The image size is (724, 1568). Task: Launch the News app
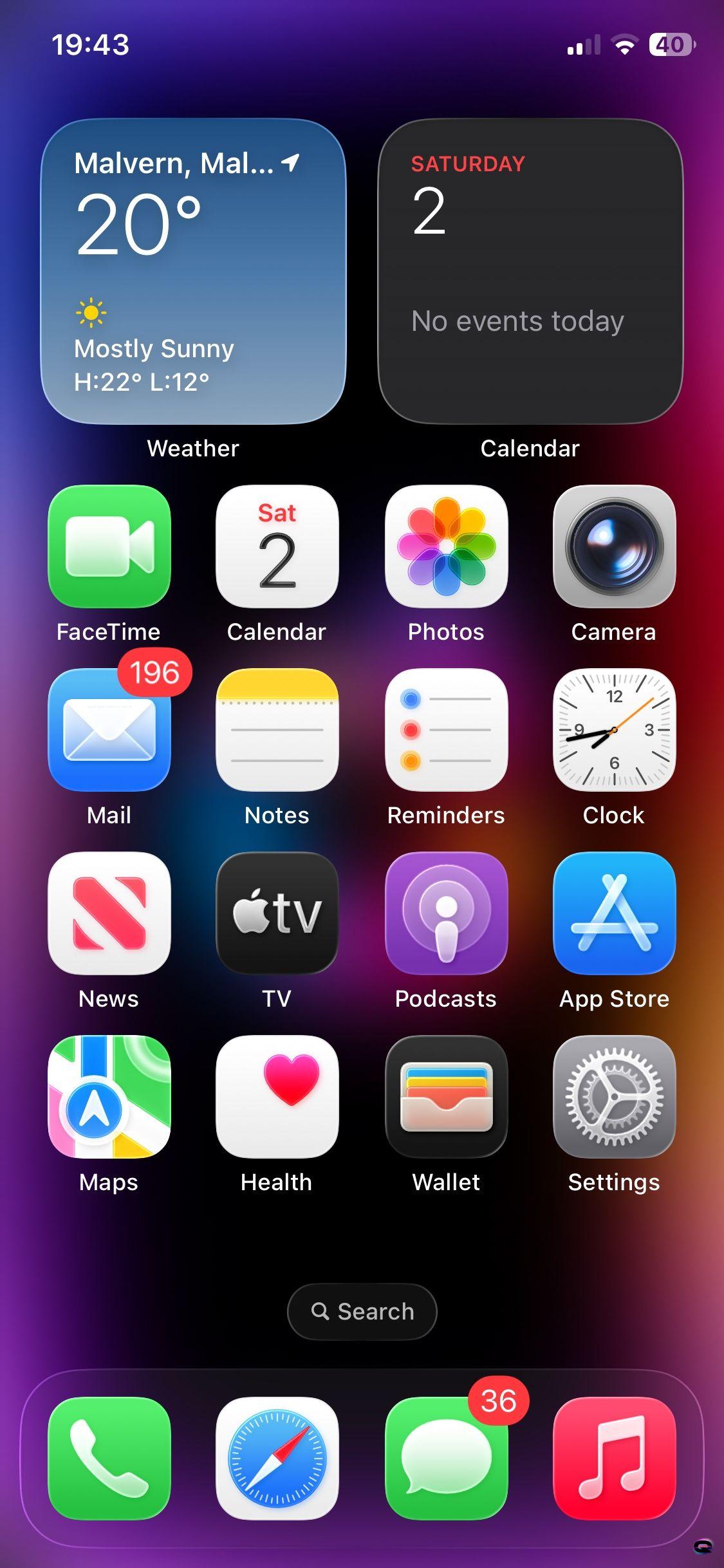tap(109, 913)
